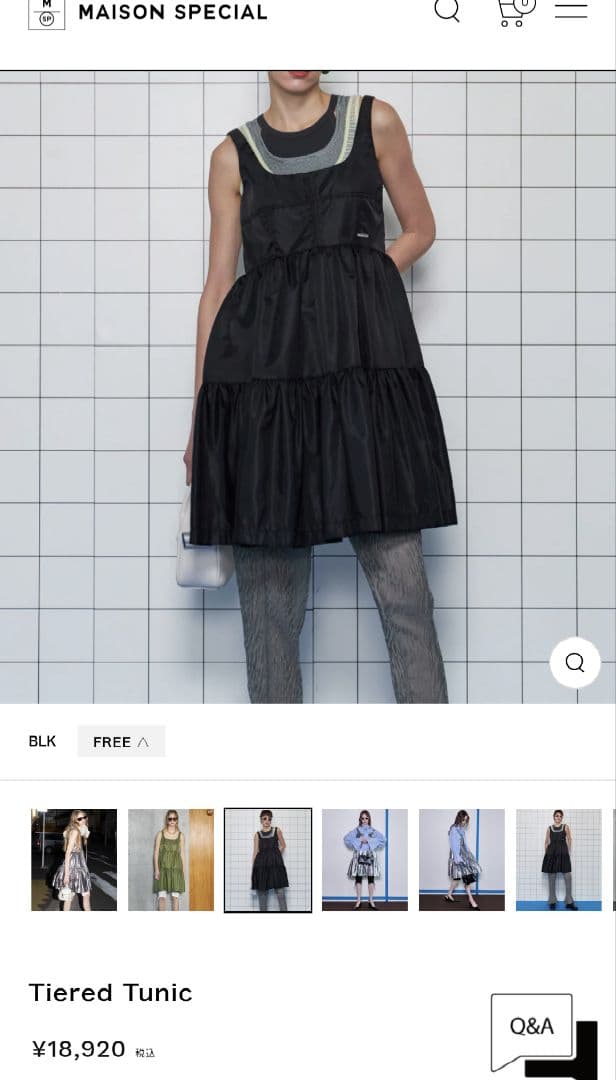
Task: View the blue shirt side-view thumbnail
Action: tap(462, 860)
